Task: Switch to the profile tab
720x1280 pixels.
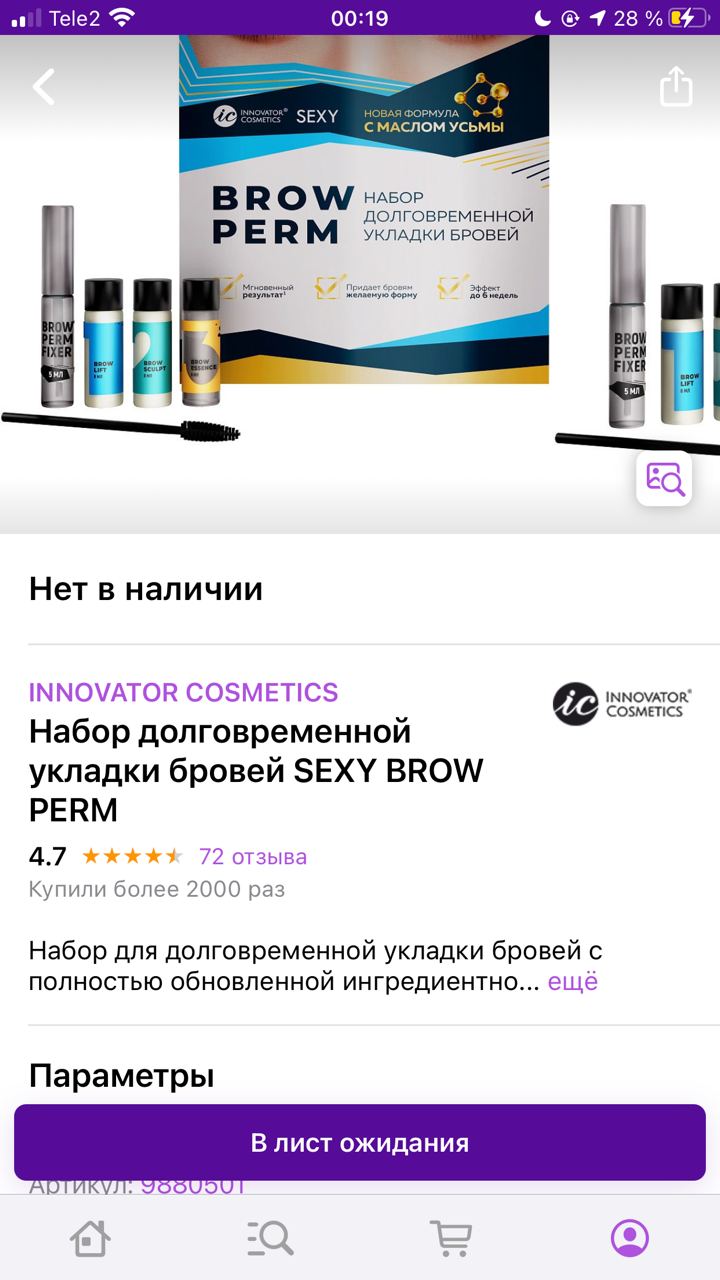Action: pos(630,1238)
